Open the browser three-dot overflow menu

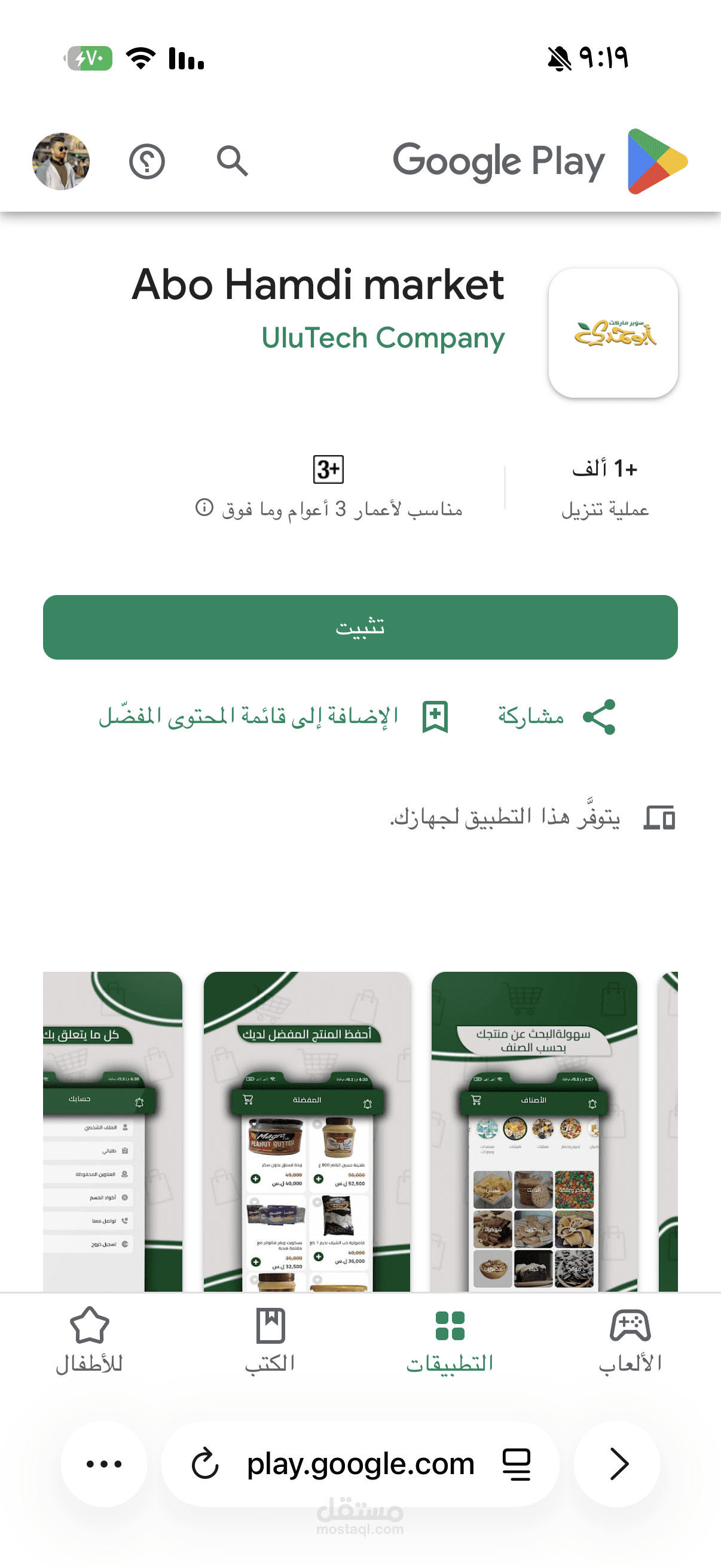click(x=102, y=1465)
